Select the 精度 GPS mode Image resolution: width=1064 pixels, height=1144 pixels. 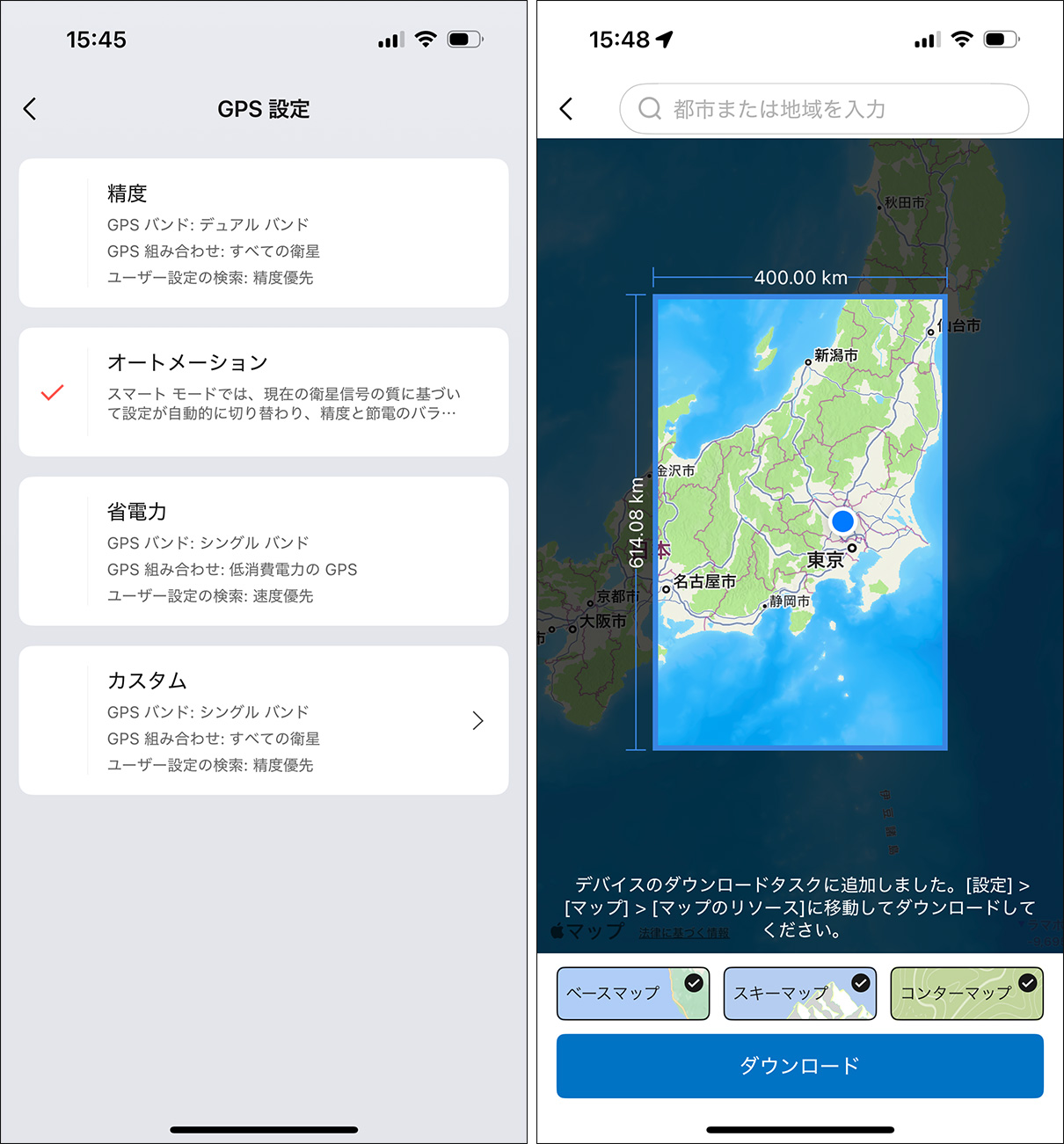click(264, 233)
